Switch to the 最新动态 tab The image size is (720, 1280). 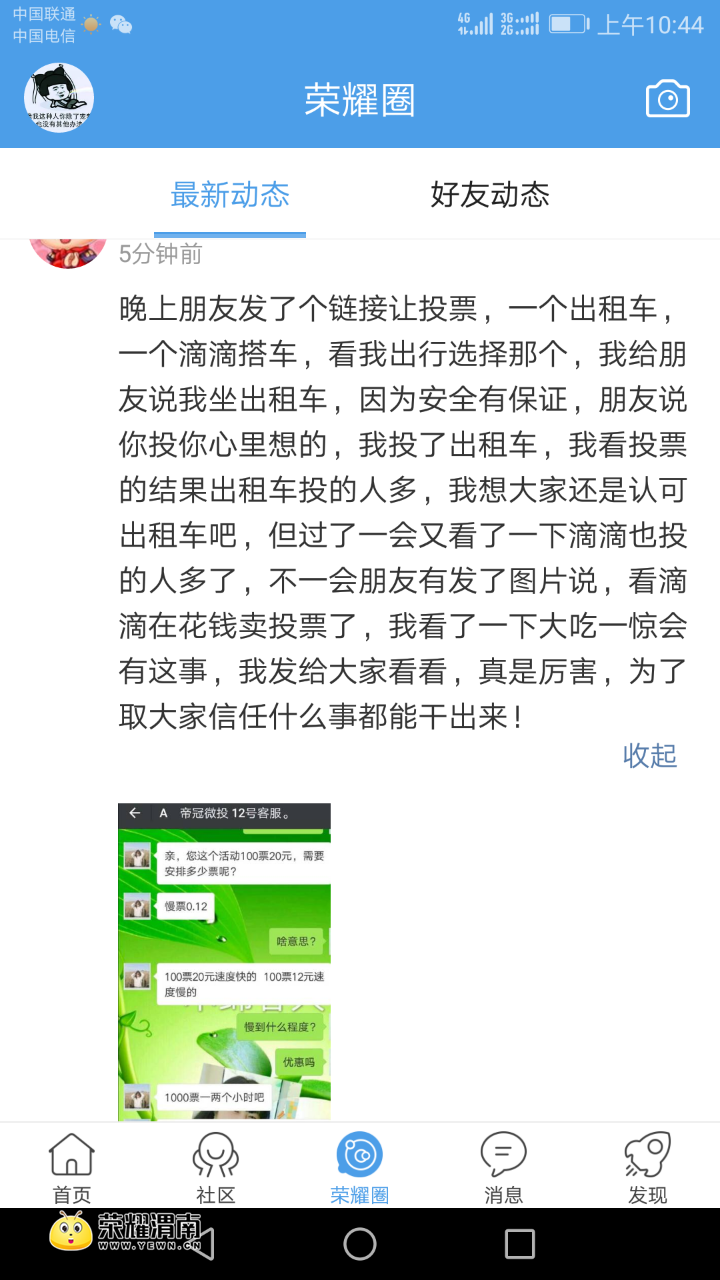230,195
